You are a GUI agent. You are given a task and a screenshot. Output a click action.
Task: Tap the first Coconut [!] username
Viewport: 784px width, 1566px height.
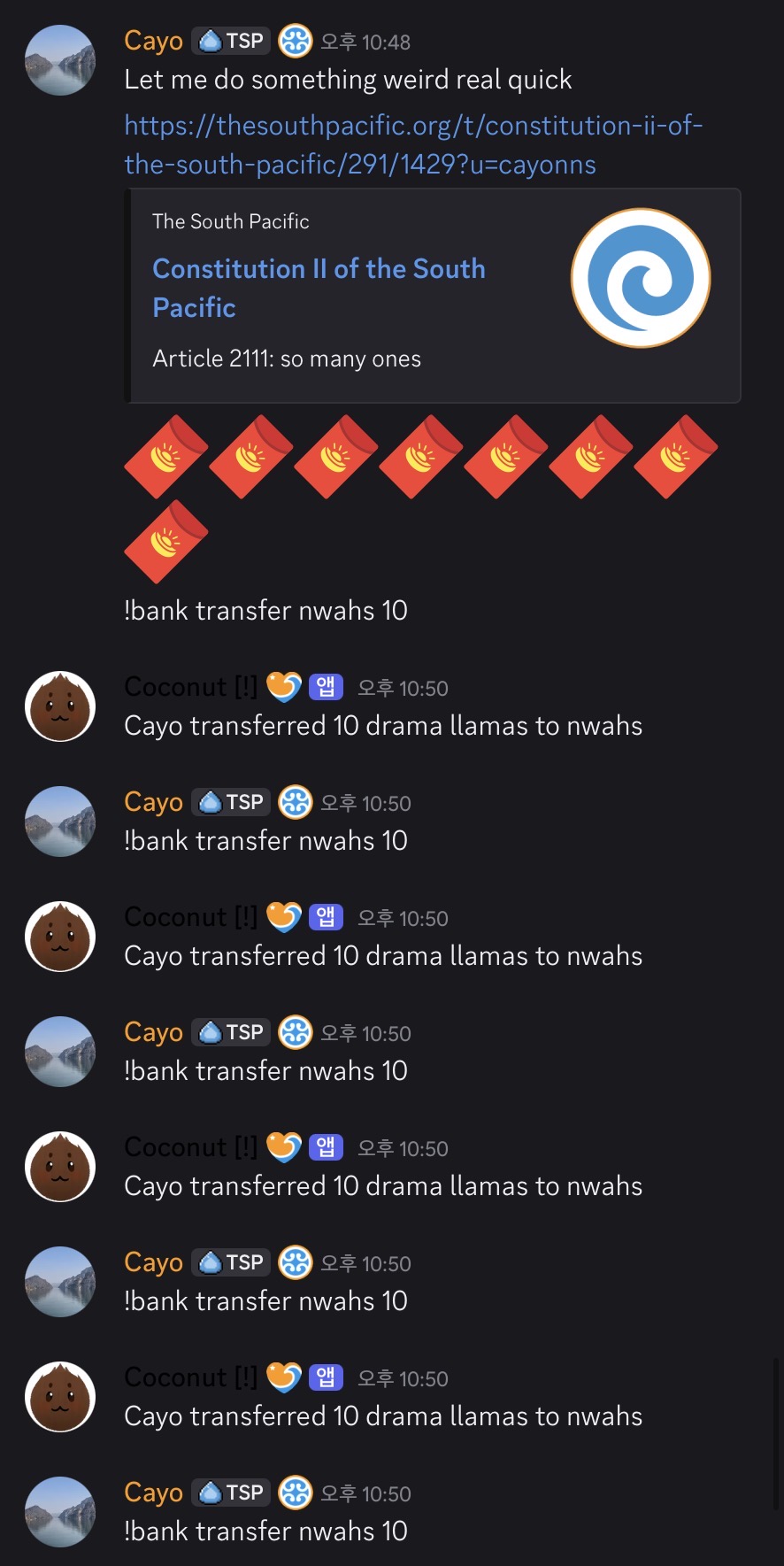click(x=190, y=687)
